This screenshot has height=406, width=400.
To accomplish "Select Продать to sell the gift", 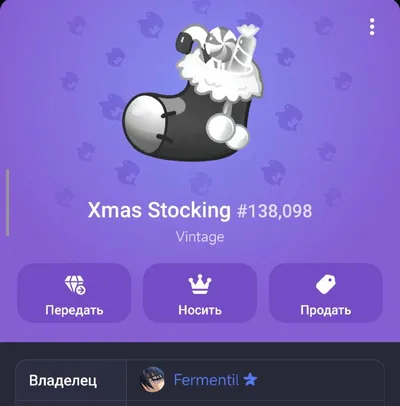I will pyautogui.click(x=326, y=293).
